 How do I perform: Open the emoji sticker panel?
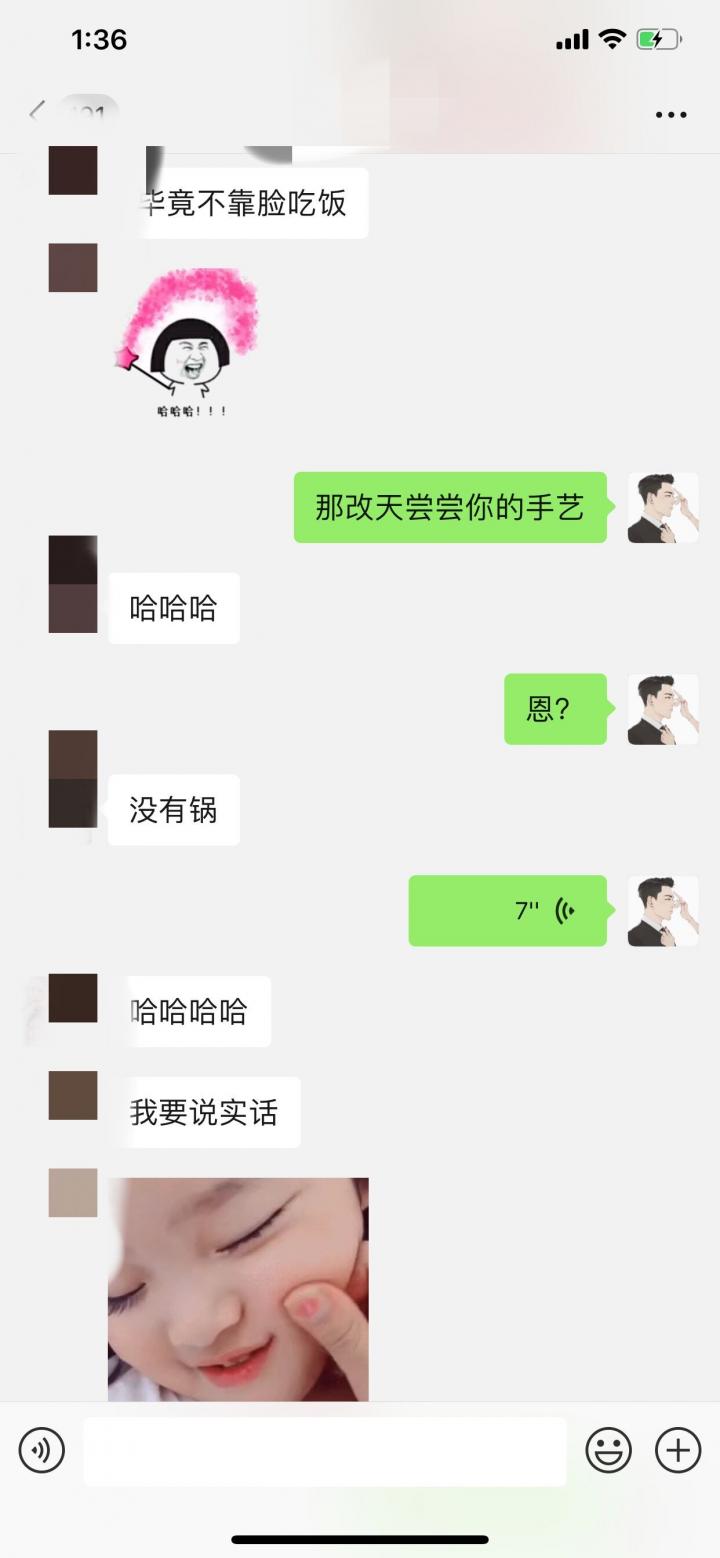608,1450
